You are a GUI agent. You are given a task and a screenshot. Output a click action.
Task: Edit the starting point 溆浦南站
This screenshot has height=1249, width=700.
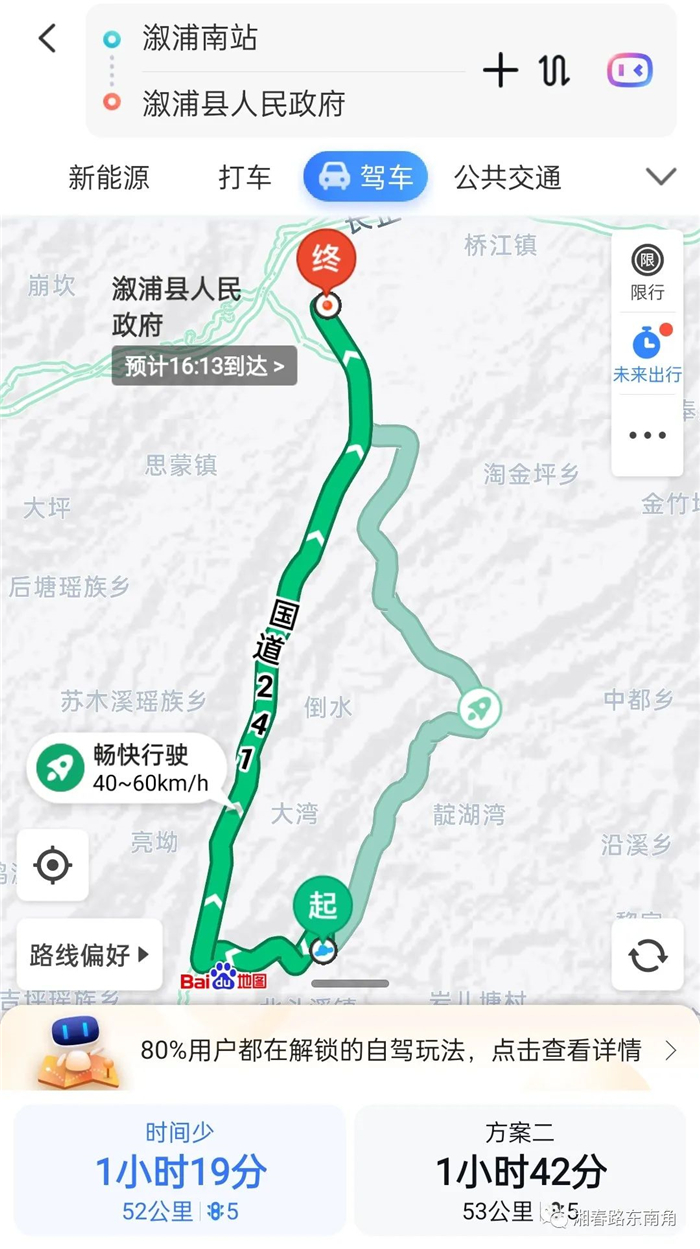[x=200, y=39]
